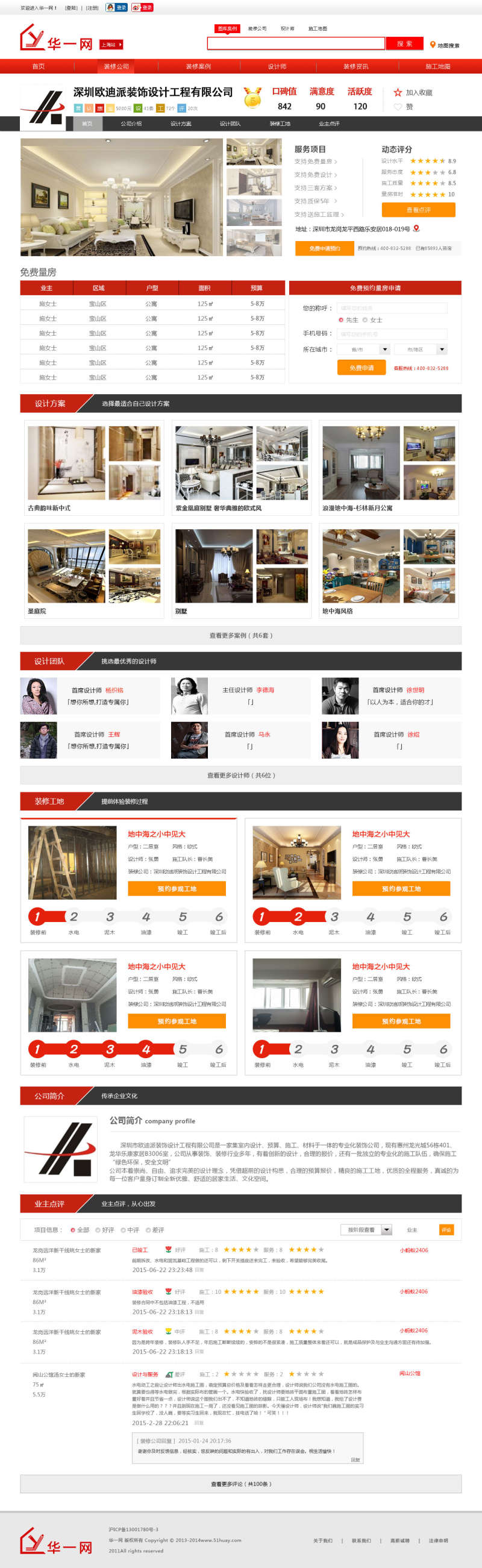Switch to the 业主点评 sub-tab
This screenshot has width=482, height=1568.
(329, 124)
